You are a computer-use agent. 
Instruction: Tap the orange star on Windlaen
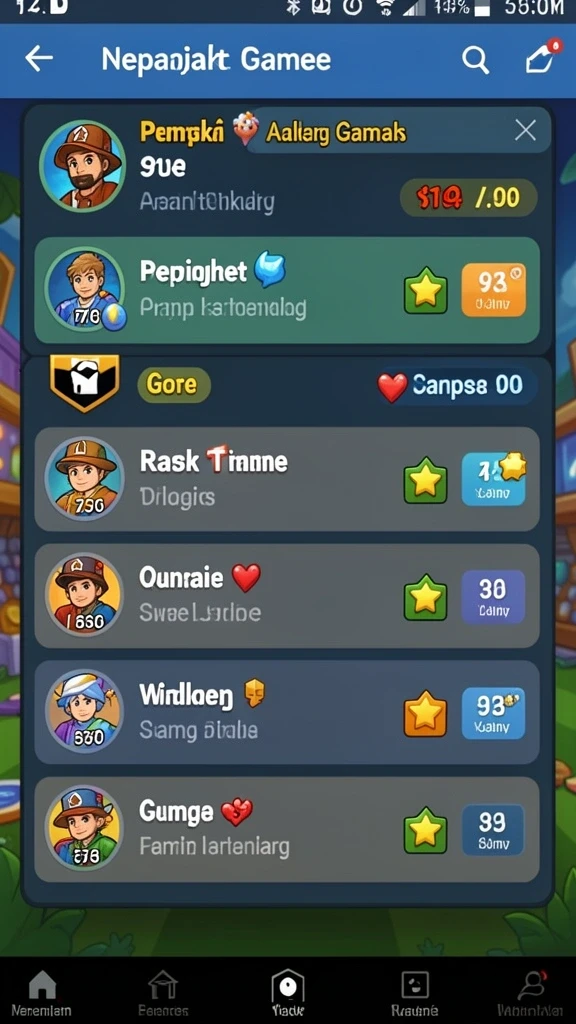point(425,712)
